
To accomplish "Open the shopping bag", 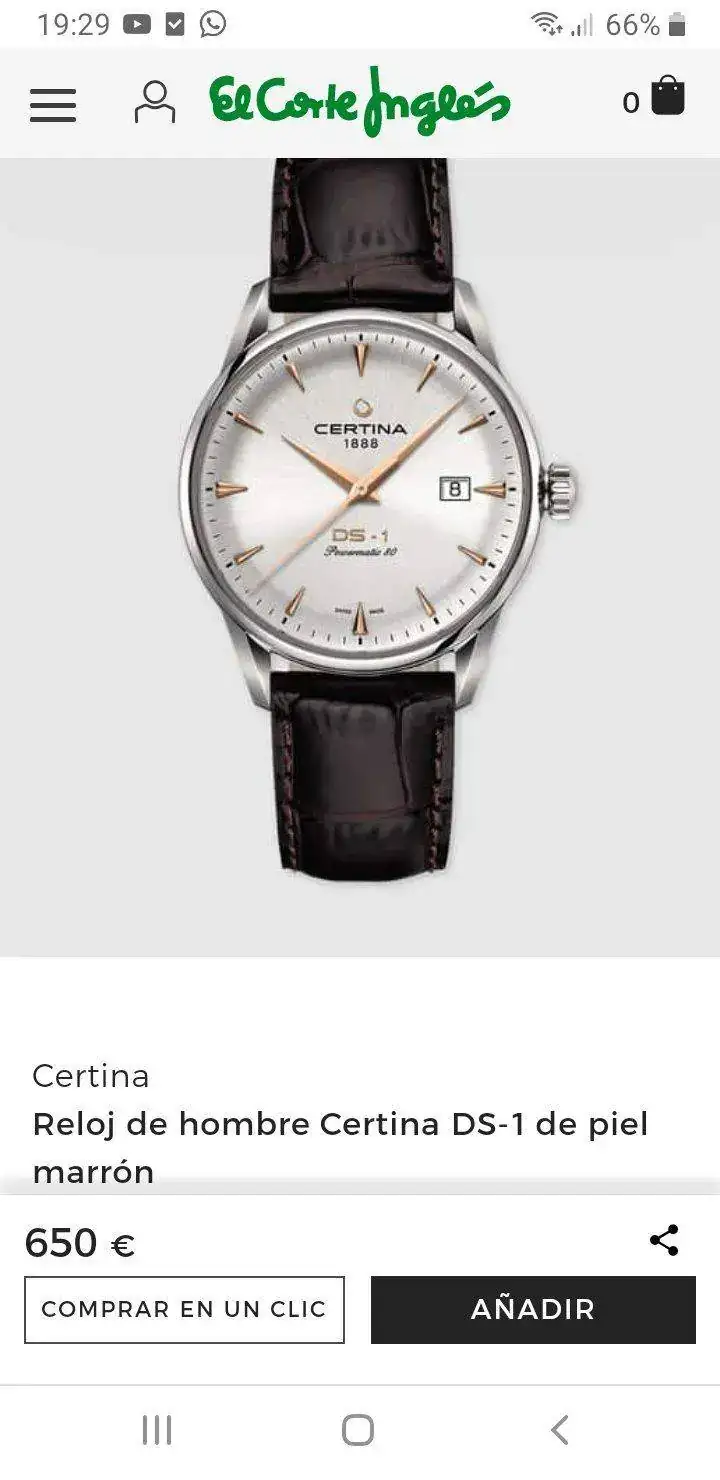I will click(x=667, y=98).
